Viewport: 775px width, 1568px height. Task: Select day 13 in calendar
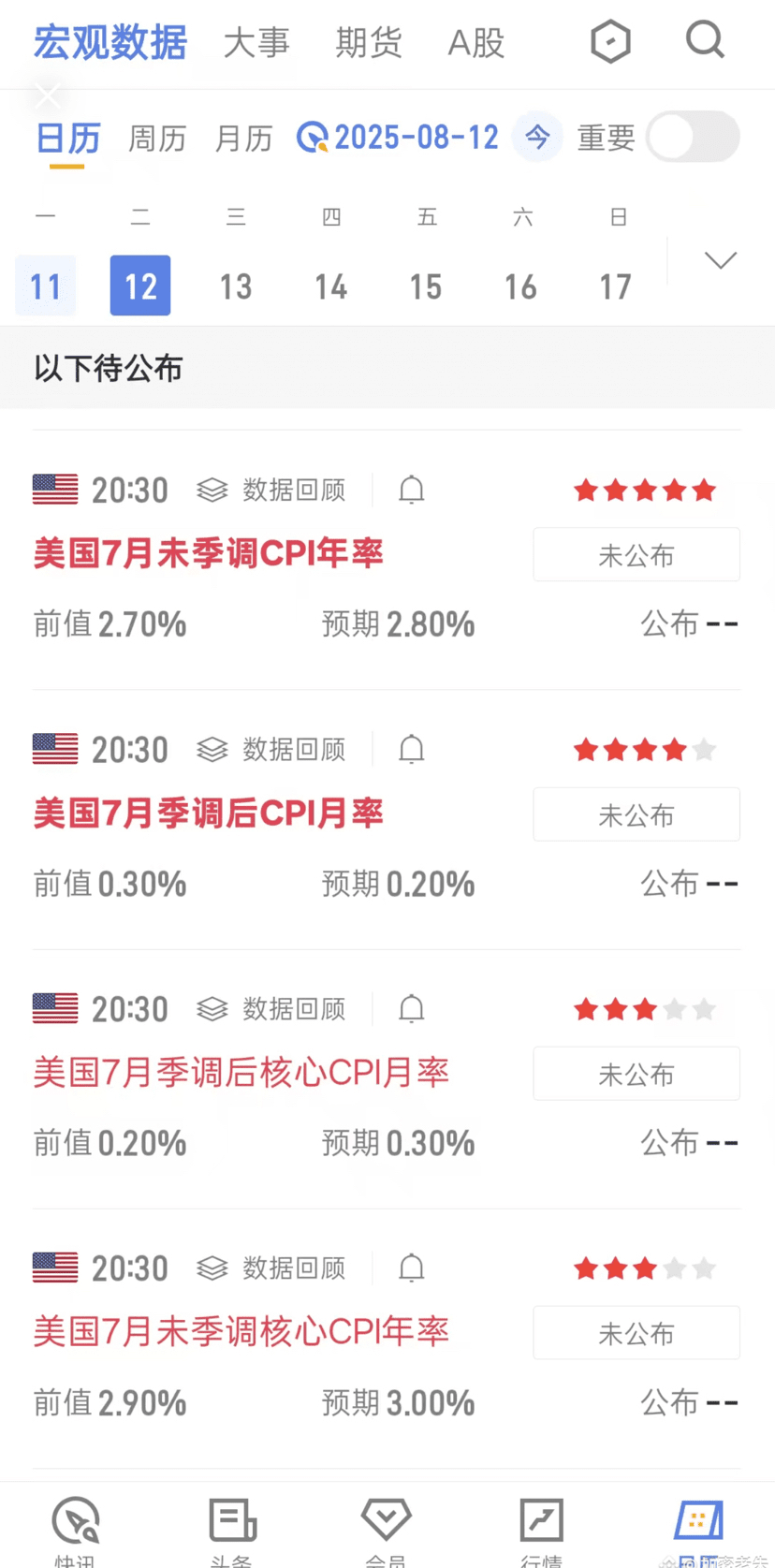(x=236, y=286)
